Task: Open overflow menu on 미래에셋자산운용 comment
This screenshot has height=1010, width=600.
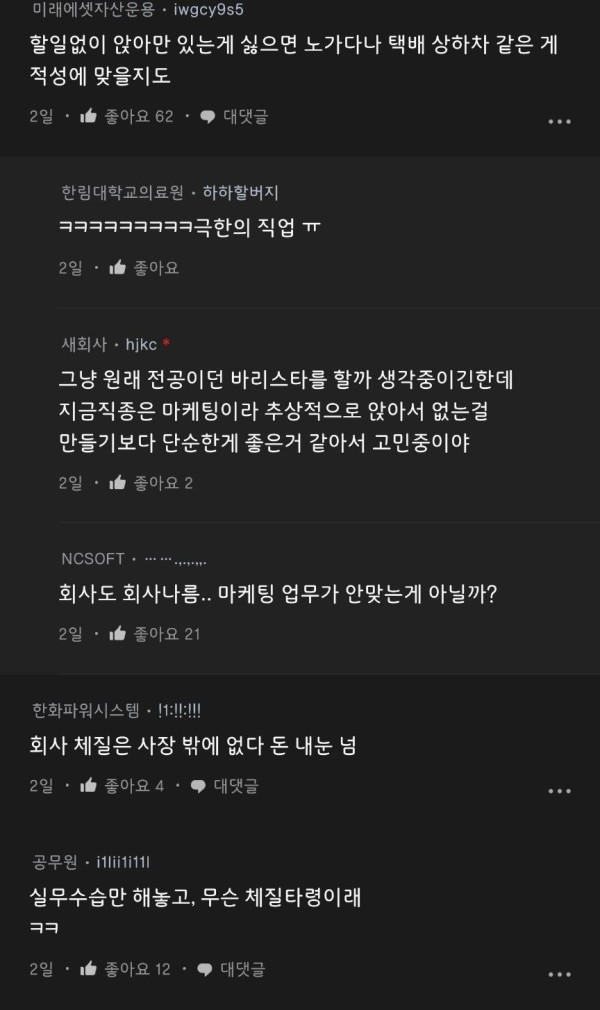Action: 560,122
